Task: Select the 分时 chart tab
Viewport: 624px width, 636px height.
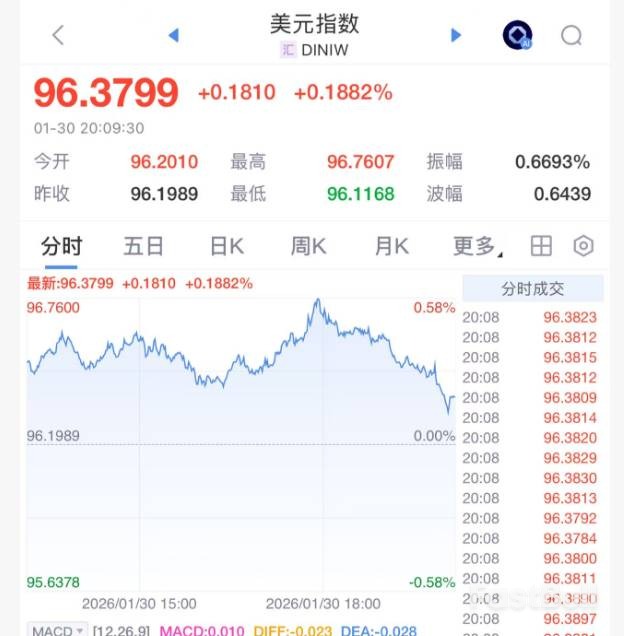Action: coord(61,246)
